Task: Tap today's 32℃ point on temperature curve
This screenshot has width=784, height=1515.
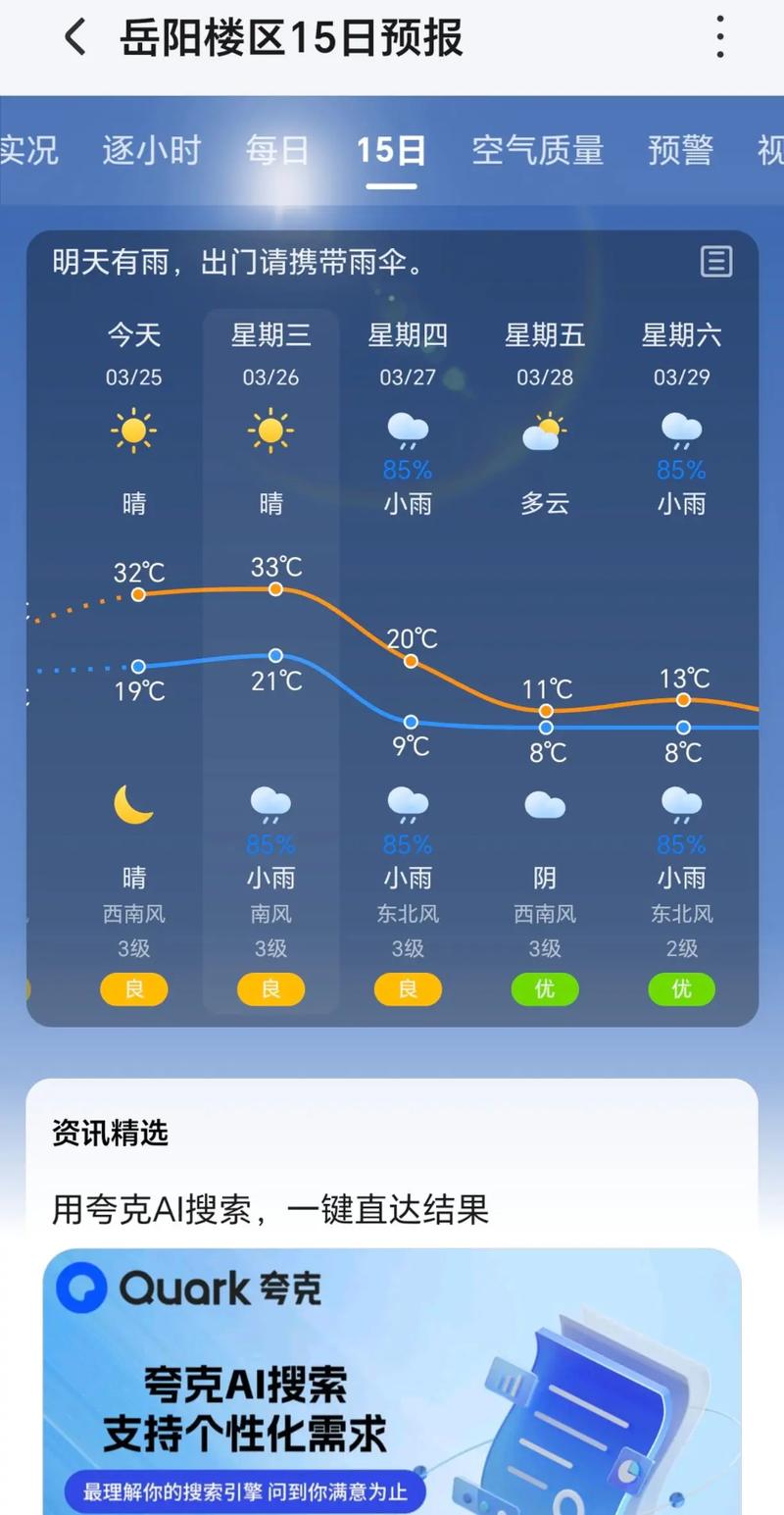Action: 140,593
